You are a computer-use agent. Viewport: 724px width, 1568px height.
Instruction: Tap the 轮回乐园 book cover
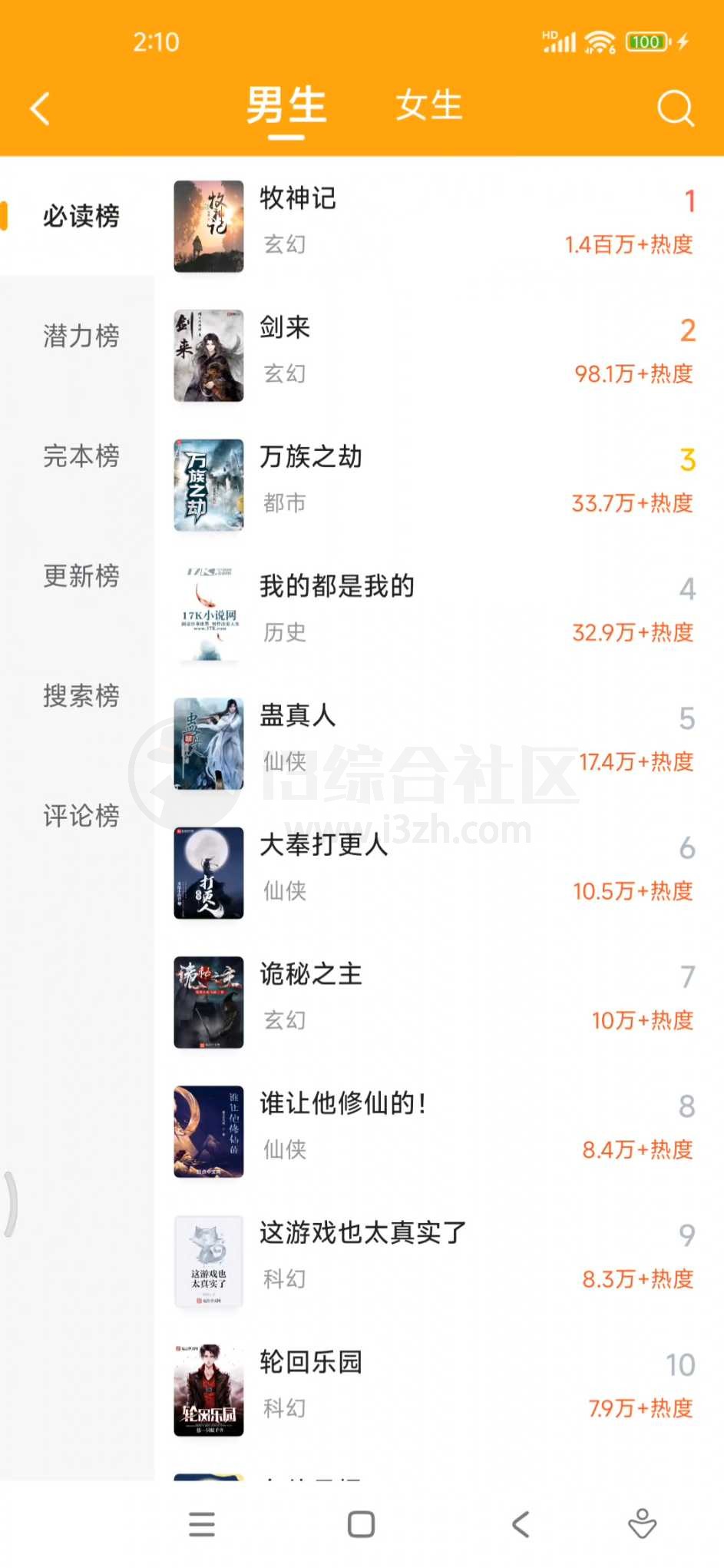208,1389
